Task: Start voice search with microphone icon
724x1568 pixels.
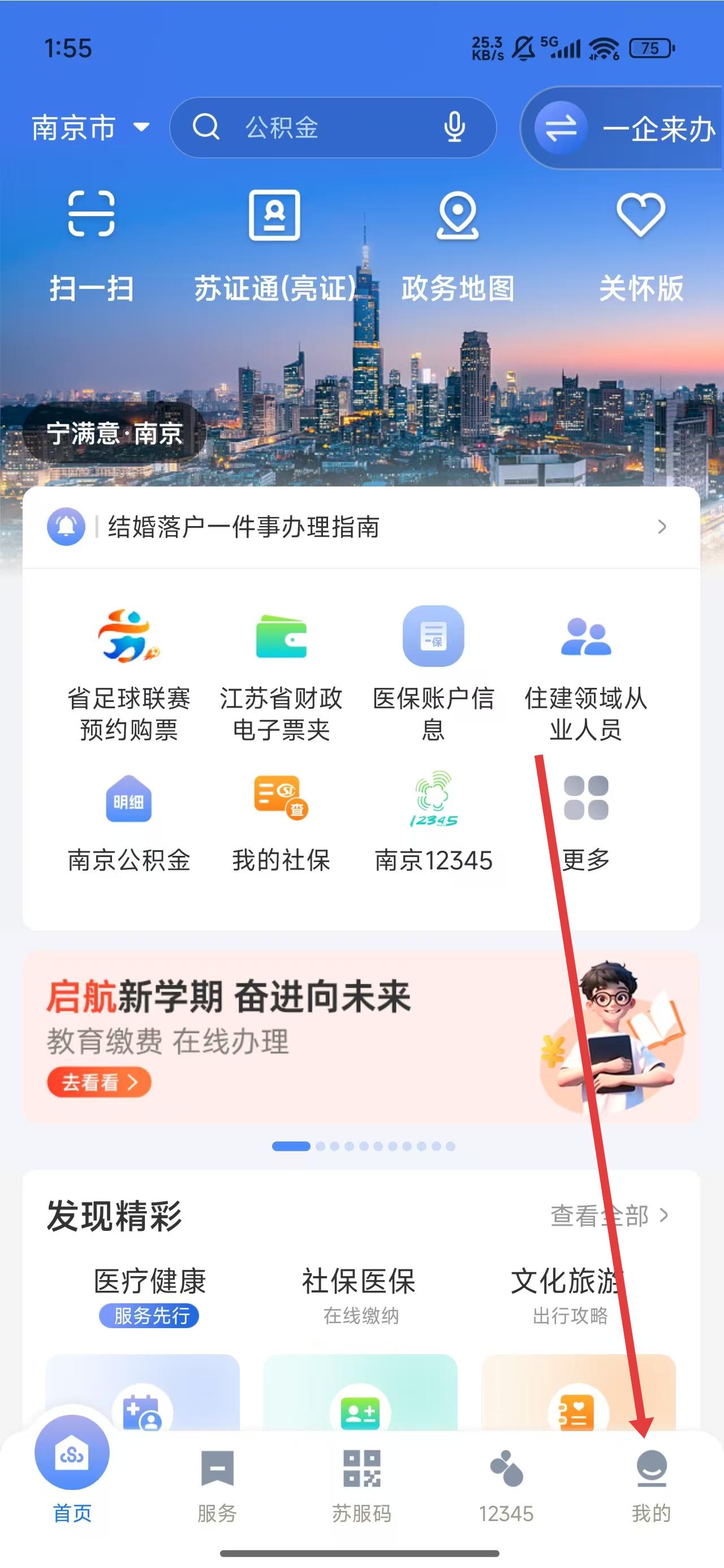Action: point(454,128)
